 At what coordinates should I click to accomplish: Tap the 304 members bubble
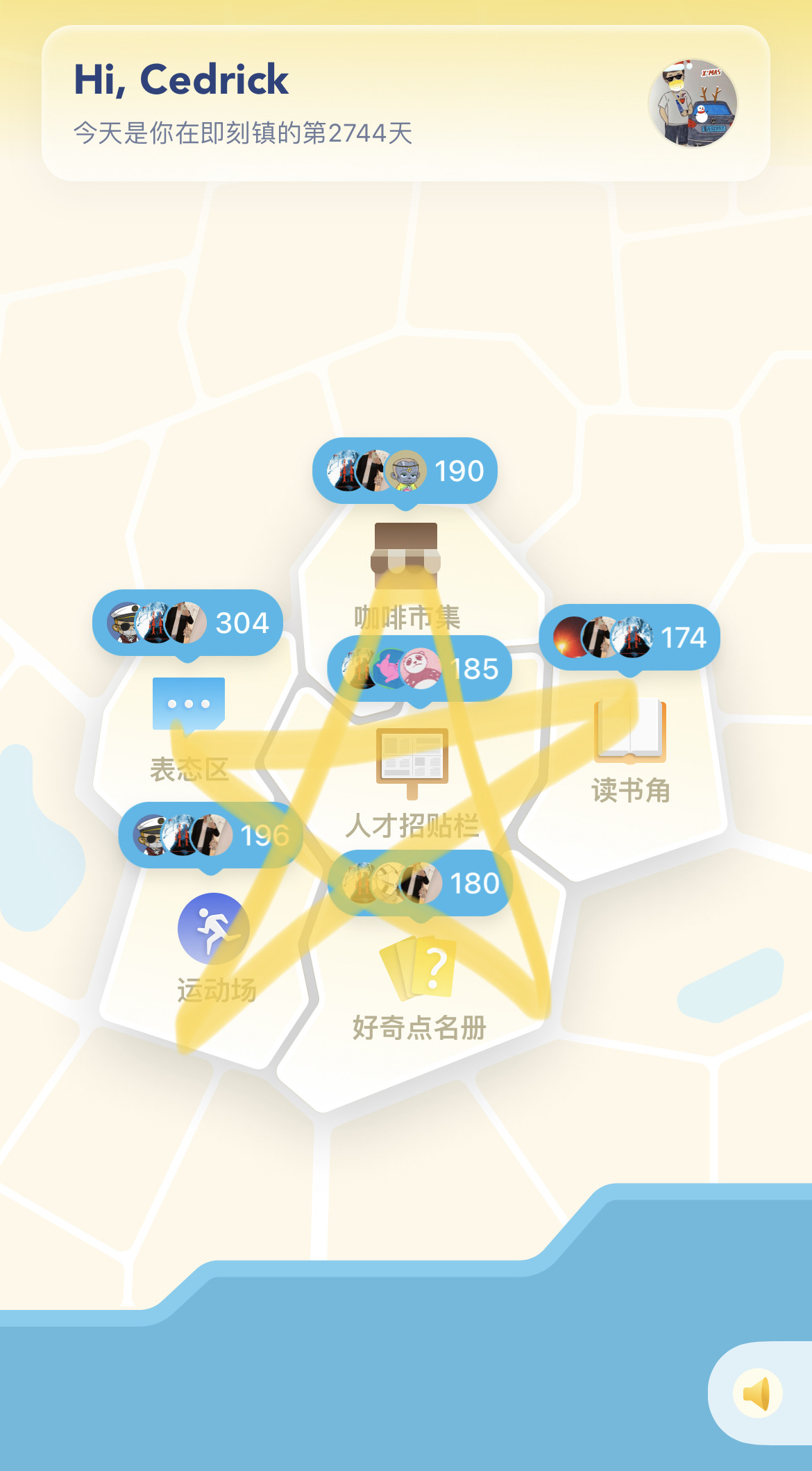(187, 623)
